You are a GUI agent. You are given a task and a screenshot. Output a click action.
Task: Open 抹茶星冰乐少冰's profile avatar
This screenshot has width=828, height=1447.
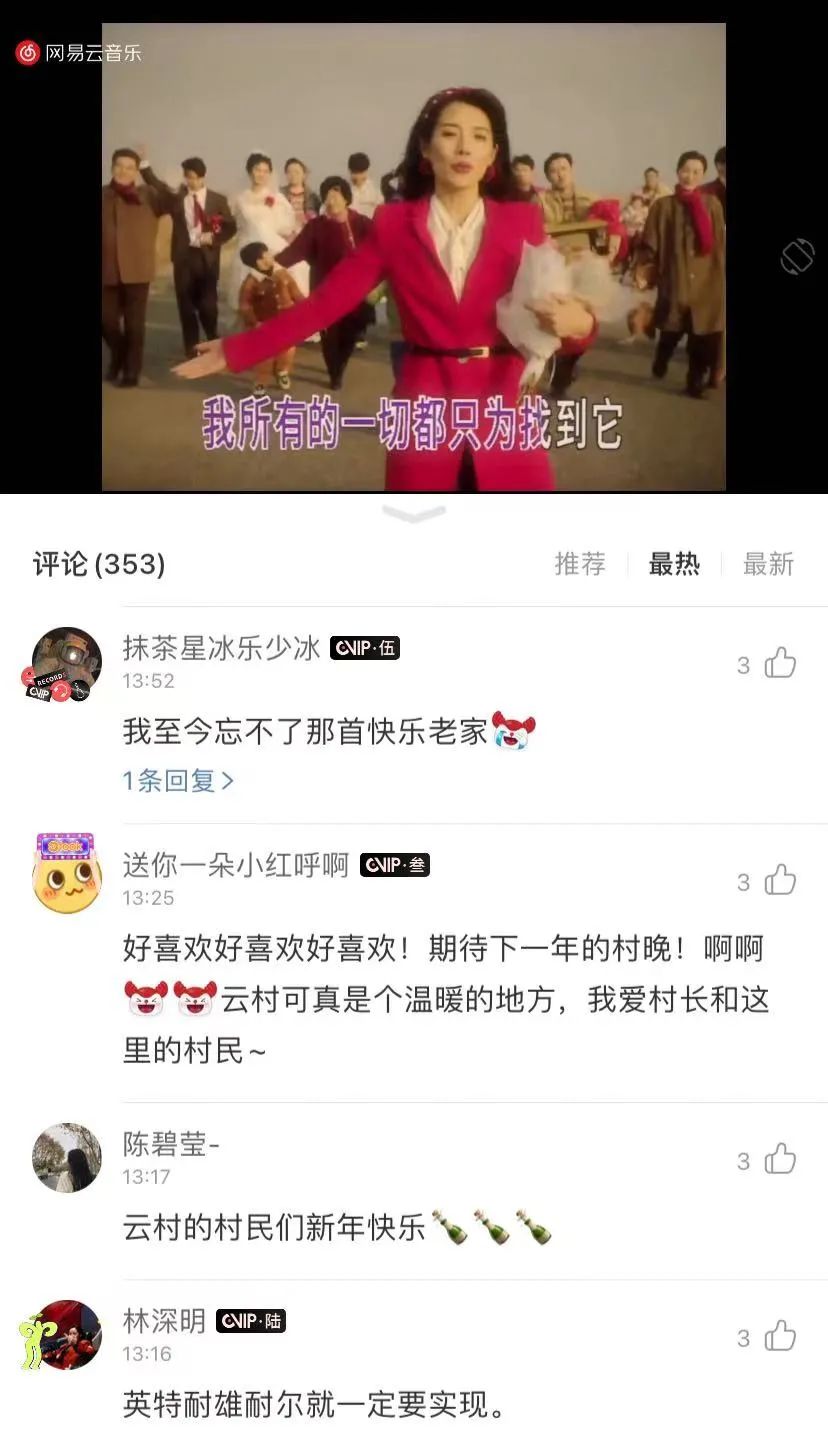pos(67,662)
